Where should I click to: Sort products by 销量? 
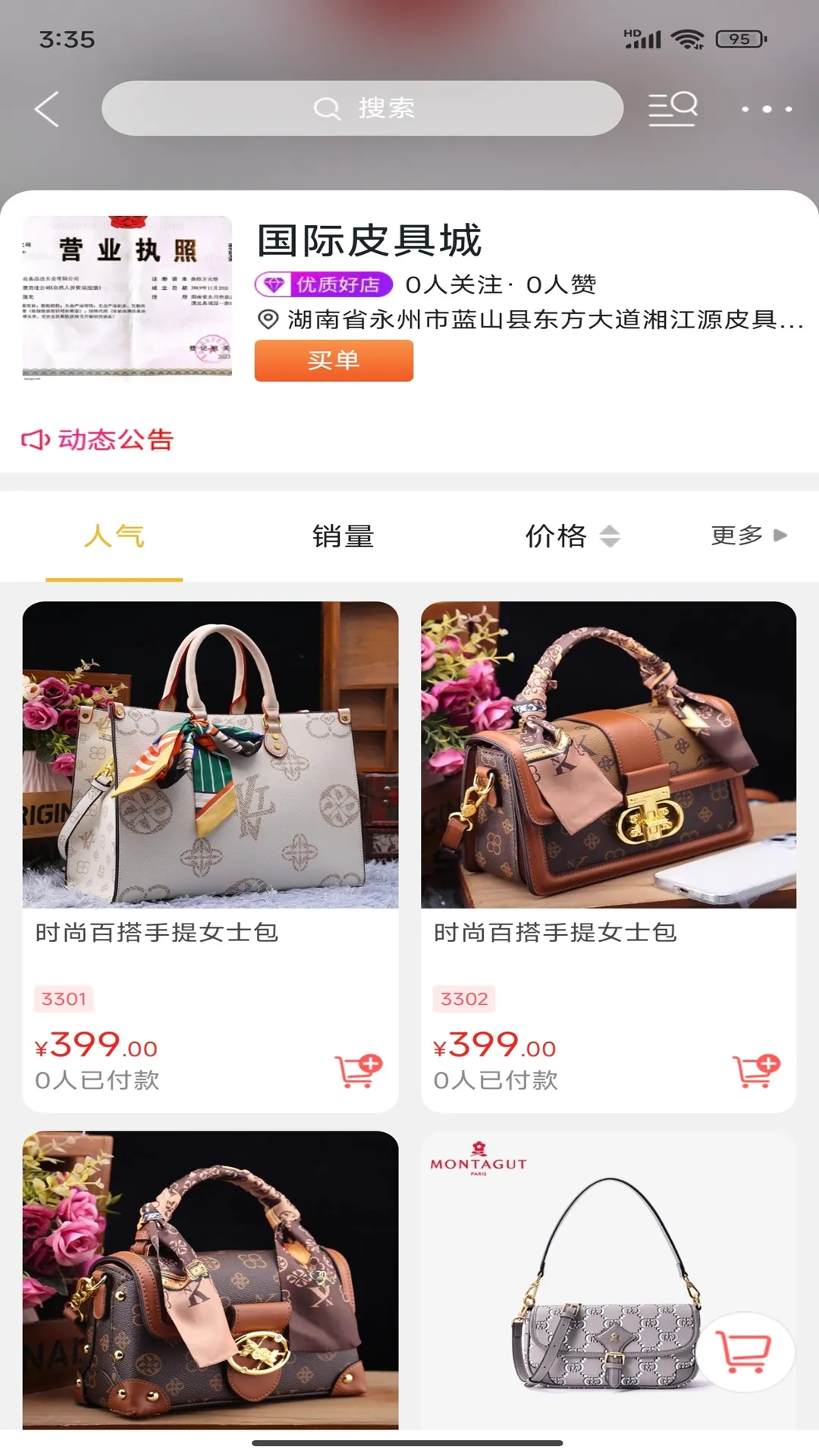pos(343,536)
